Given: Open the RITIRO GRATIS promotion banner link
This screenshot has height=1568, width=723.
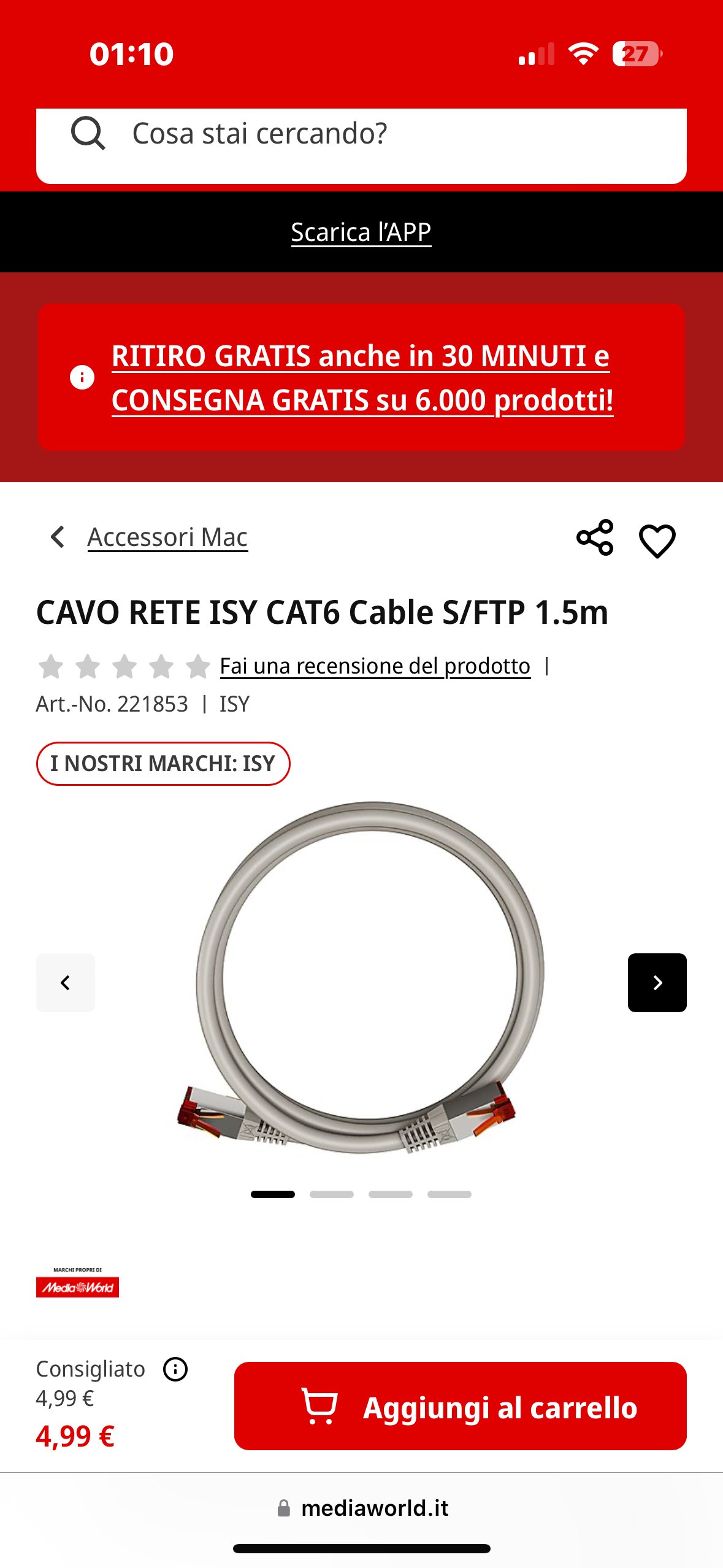Looking at the screenshot, I should 362,378.
